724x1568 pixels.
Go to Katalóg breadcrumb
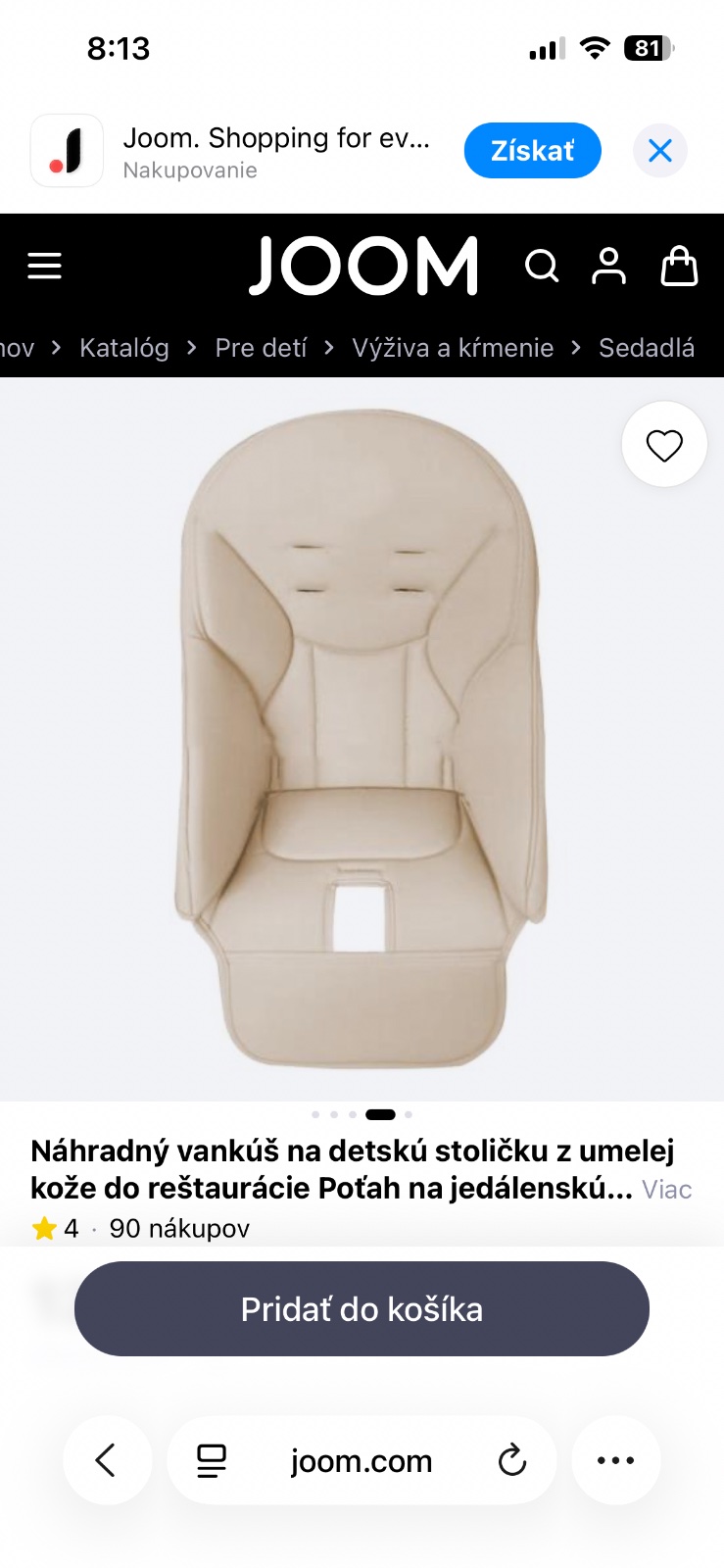(x=124, y=348)
